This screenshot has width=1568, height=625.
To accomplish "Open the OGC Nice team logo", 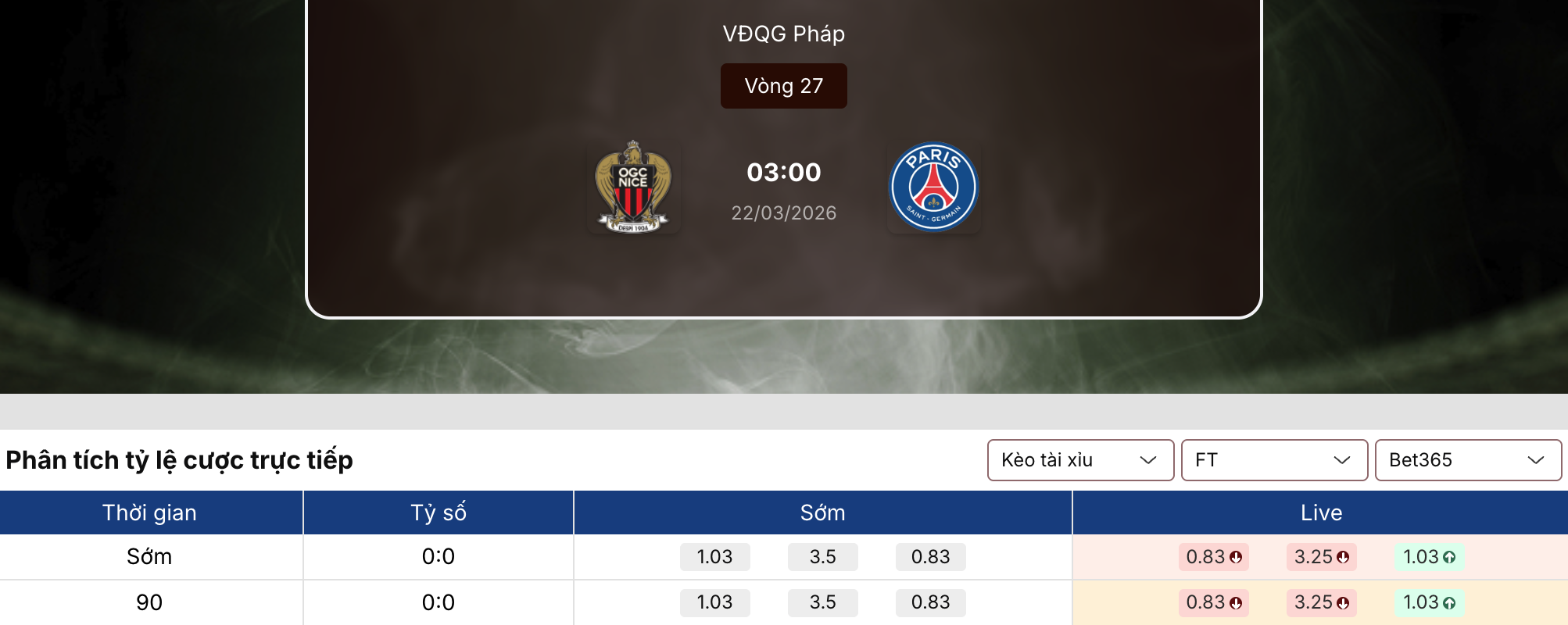I will tap(633, 187).
